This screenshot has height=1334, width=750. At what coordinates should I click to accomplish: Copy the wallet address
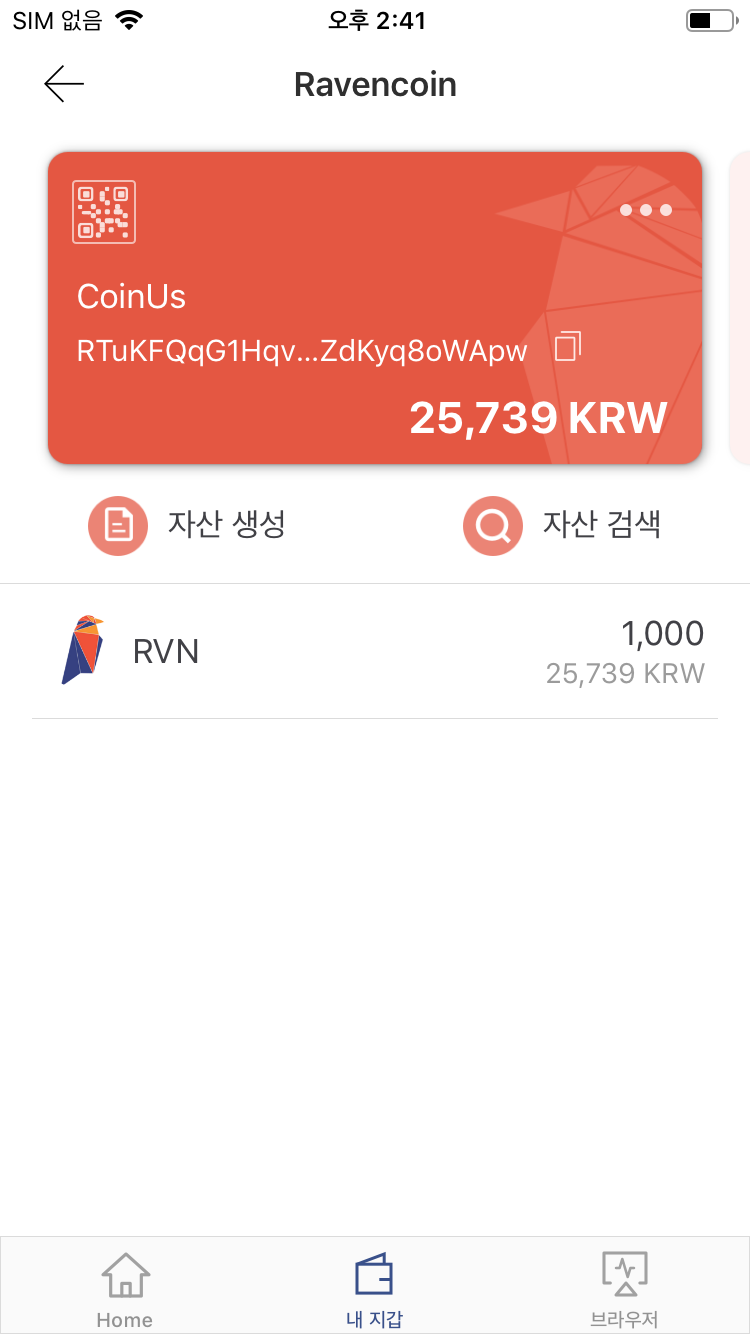pos(566,347)
